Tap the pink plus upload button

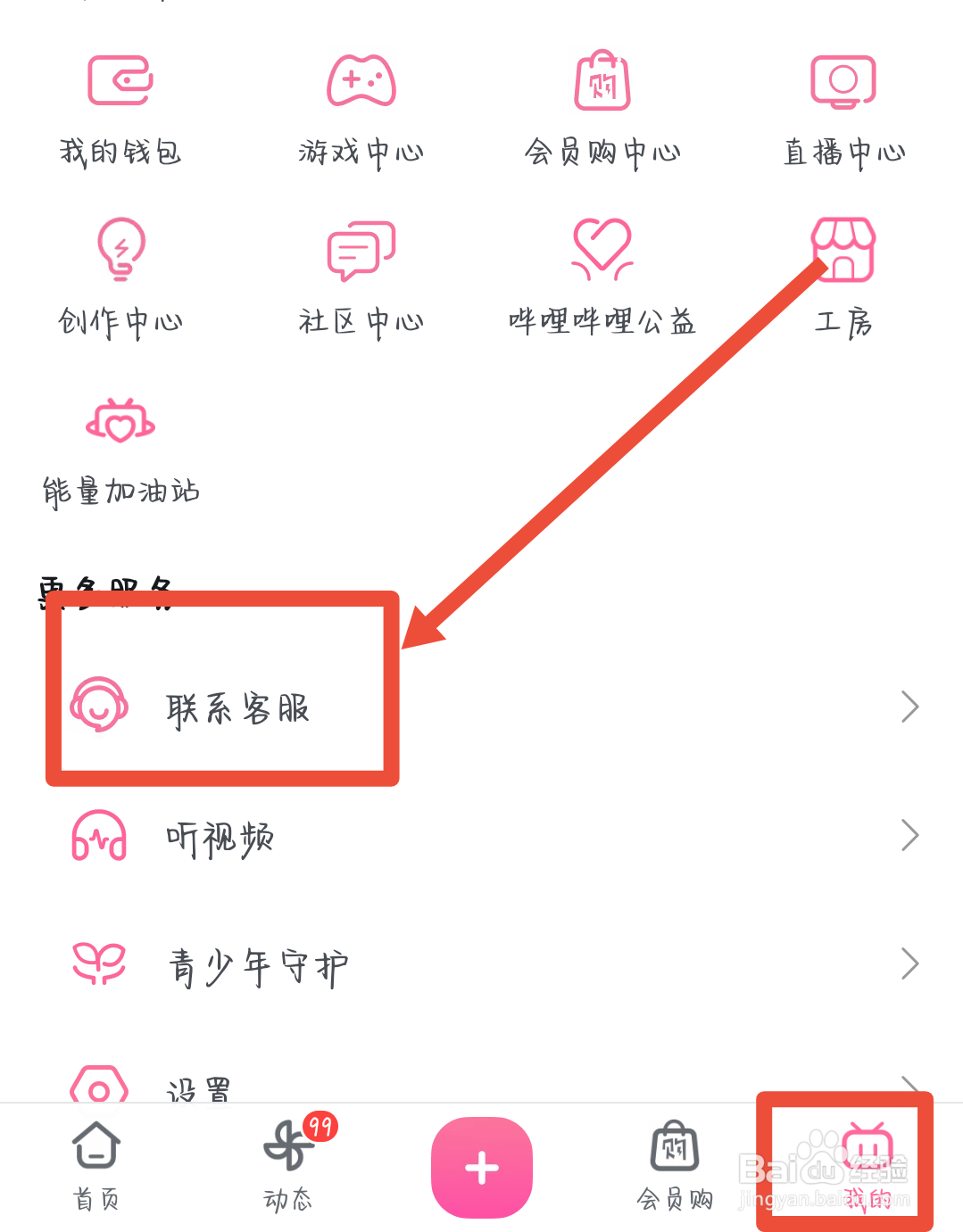(481, 1167)
